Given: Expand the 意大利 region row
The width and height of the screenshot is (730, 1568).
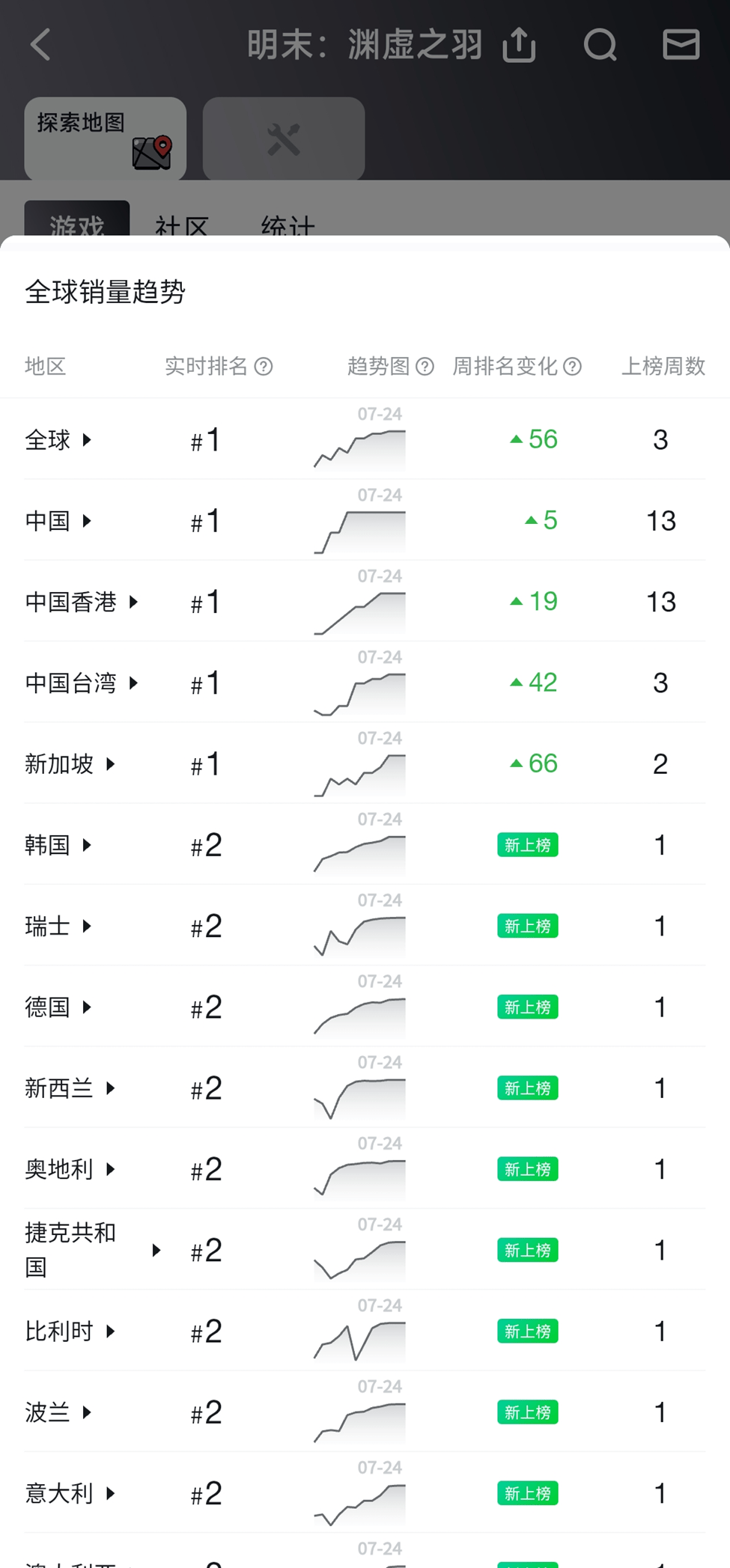Looking at the screenshot, I should (110, 1493).
